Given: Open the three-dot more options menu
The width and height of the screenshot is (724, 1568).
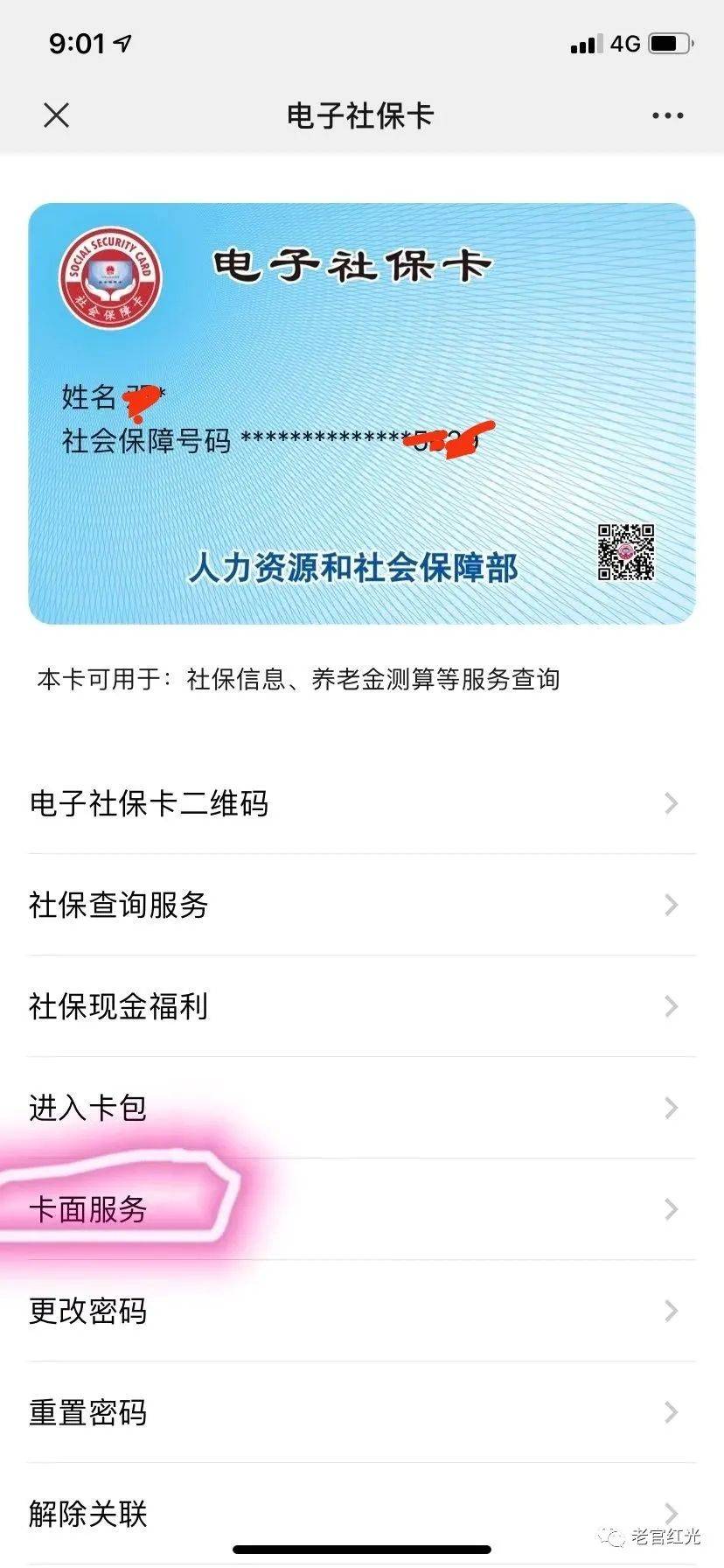Looking at the screenshot, I should point(667,115).
